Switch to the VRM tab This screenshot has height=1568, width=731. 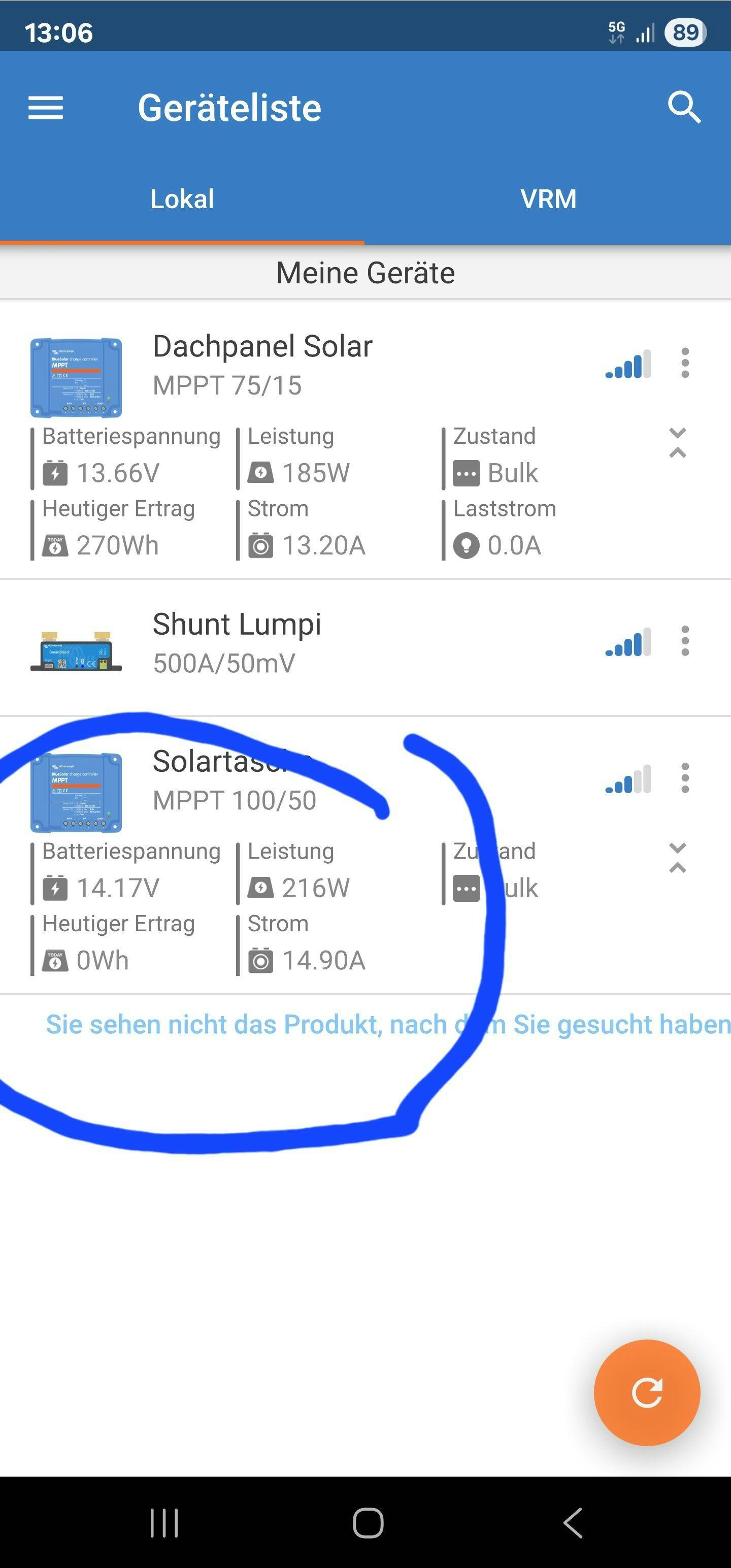(x=548, y=199)
